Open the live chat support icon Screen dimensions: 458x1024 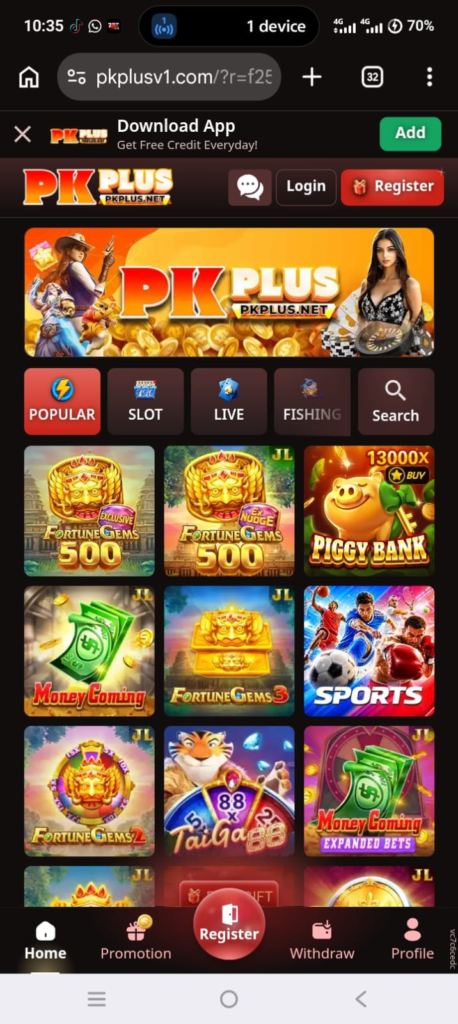point(250,187)
